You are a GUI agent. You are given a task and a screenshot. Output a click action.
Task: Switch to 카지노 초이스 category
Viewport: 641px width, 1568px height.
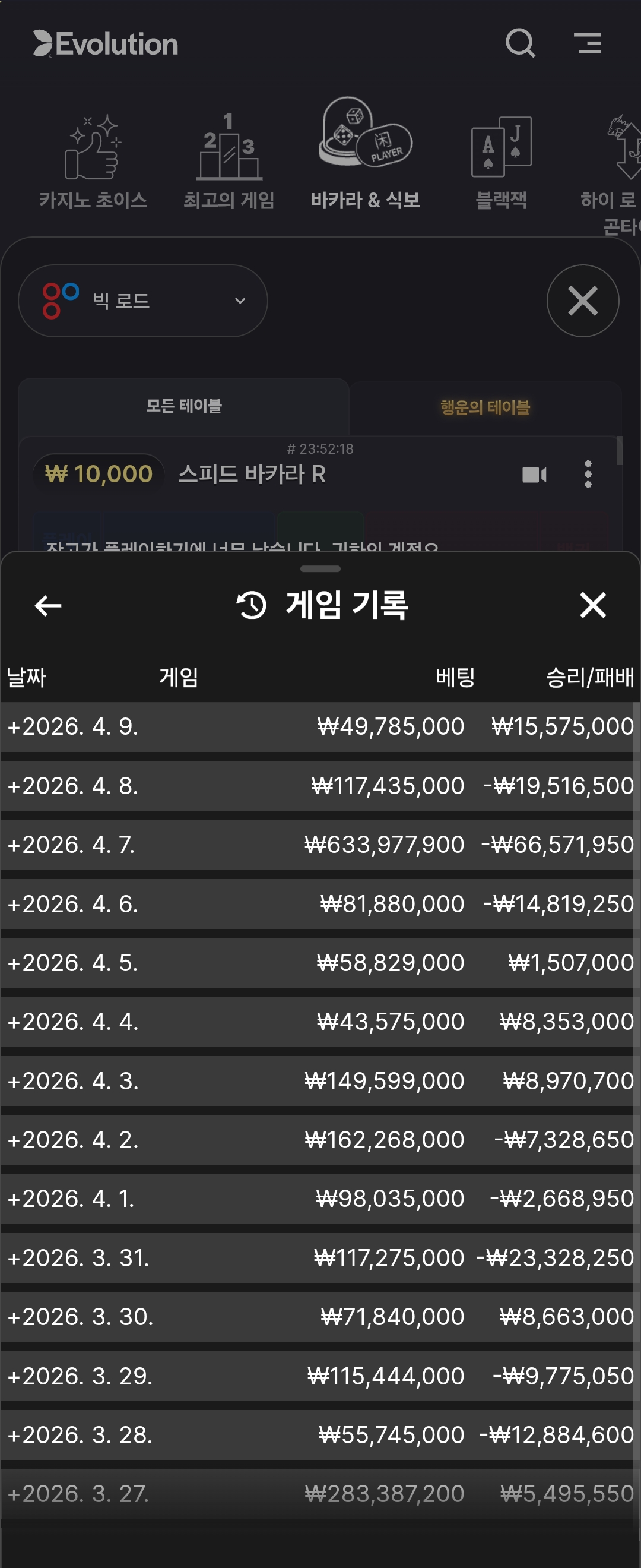[x=93, y=163]
